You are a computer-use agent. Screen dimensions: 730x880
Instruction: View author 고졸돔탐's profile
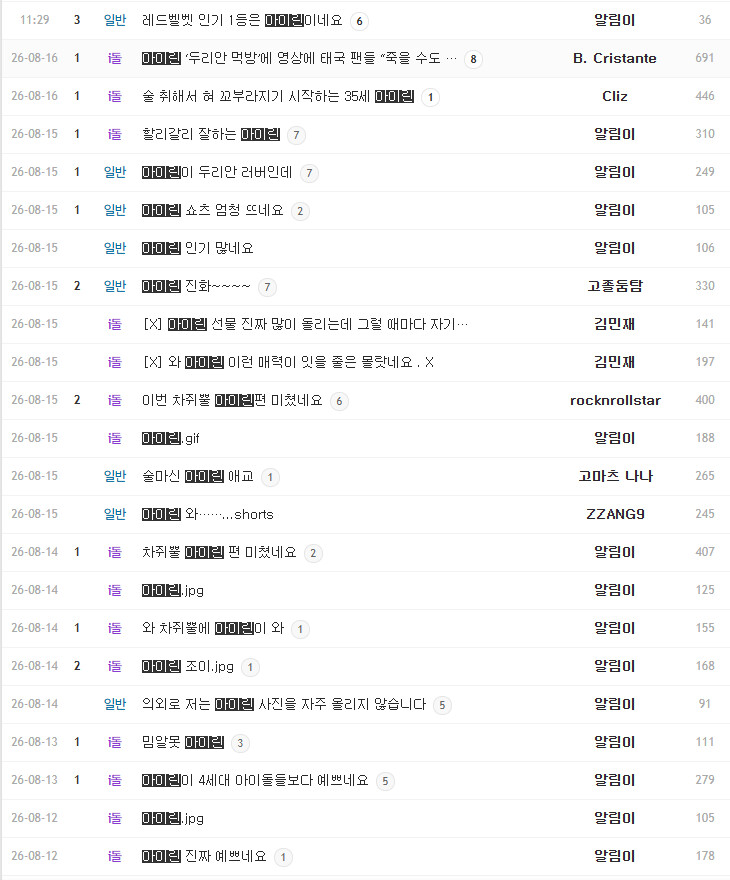(615, 286)
